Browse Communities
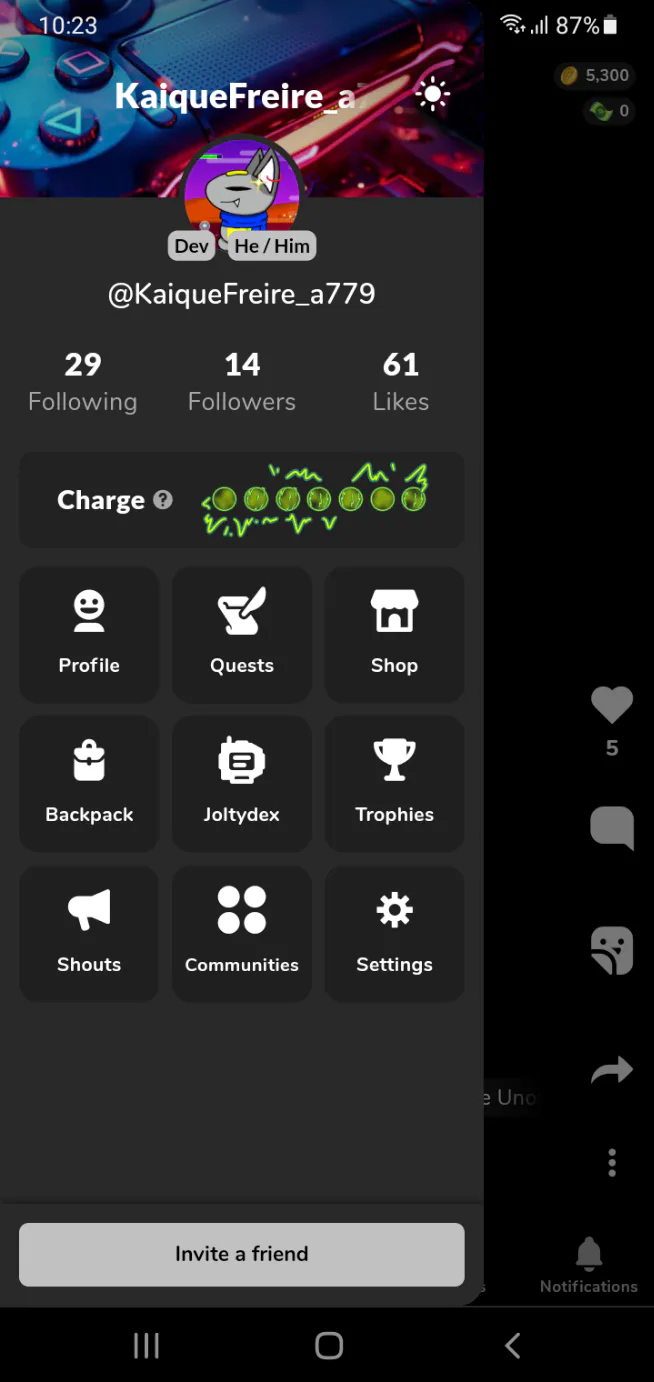The height and width of the screenshot is (1382, 654). (x=242, y=933)
